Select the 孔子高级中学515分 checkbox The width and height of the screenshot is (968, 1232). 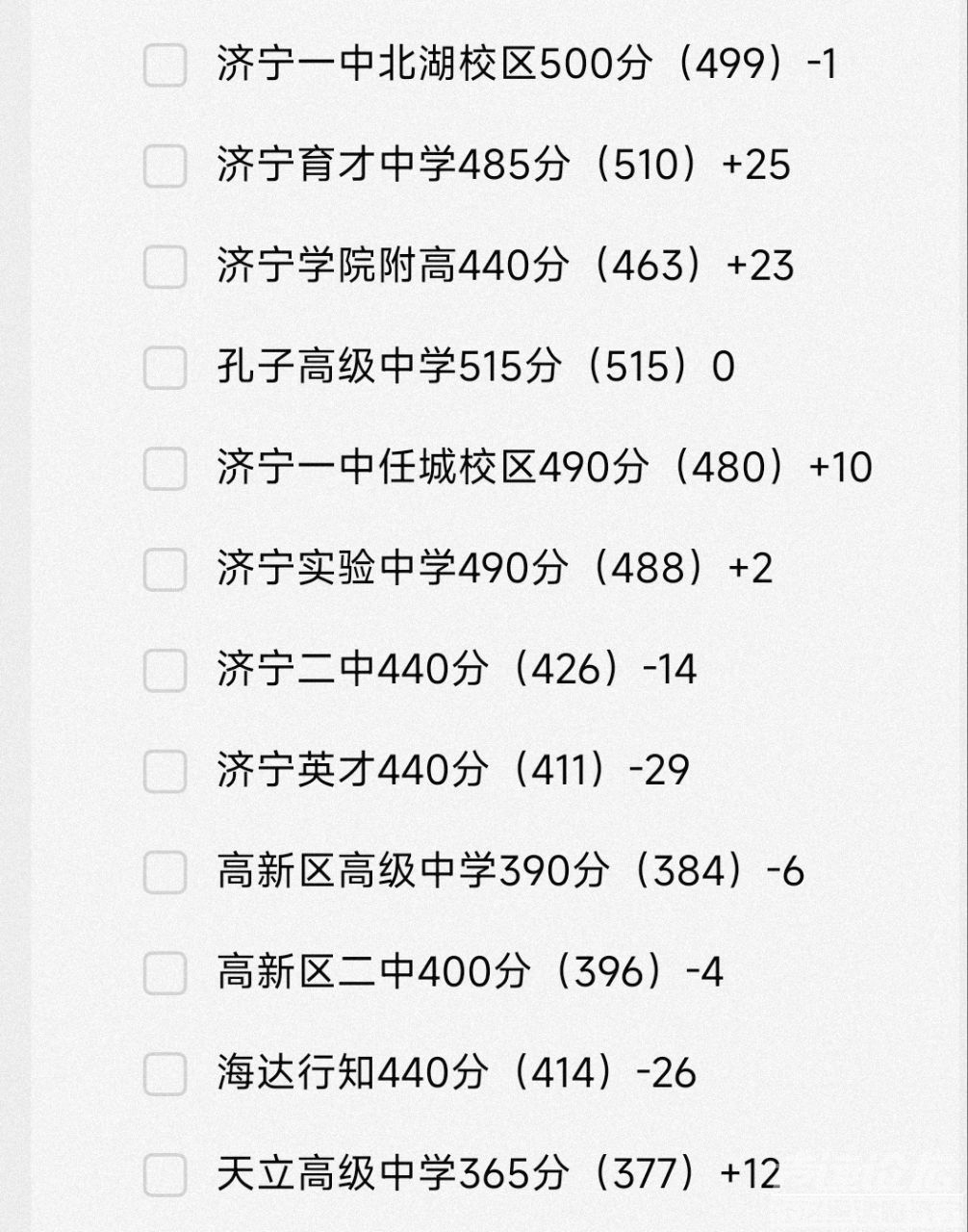coord(165,368)
